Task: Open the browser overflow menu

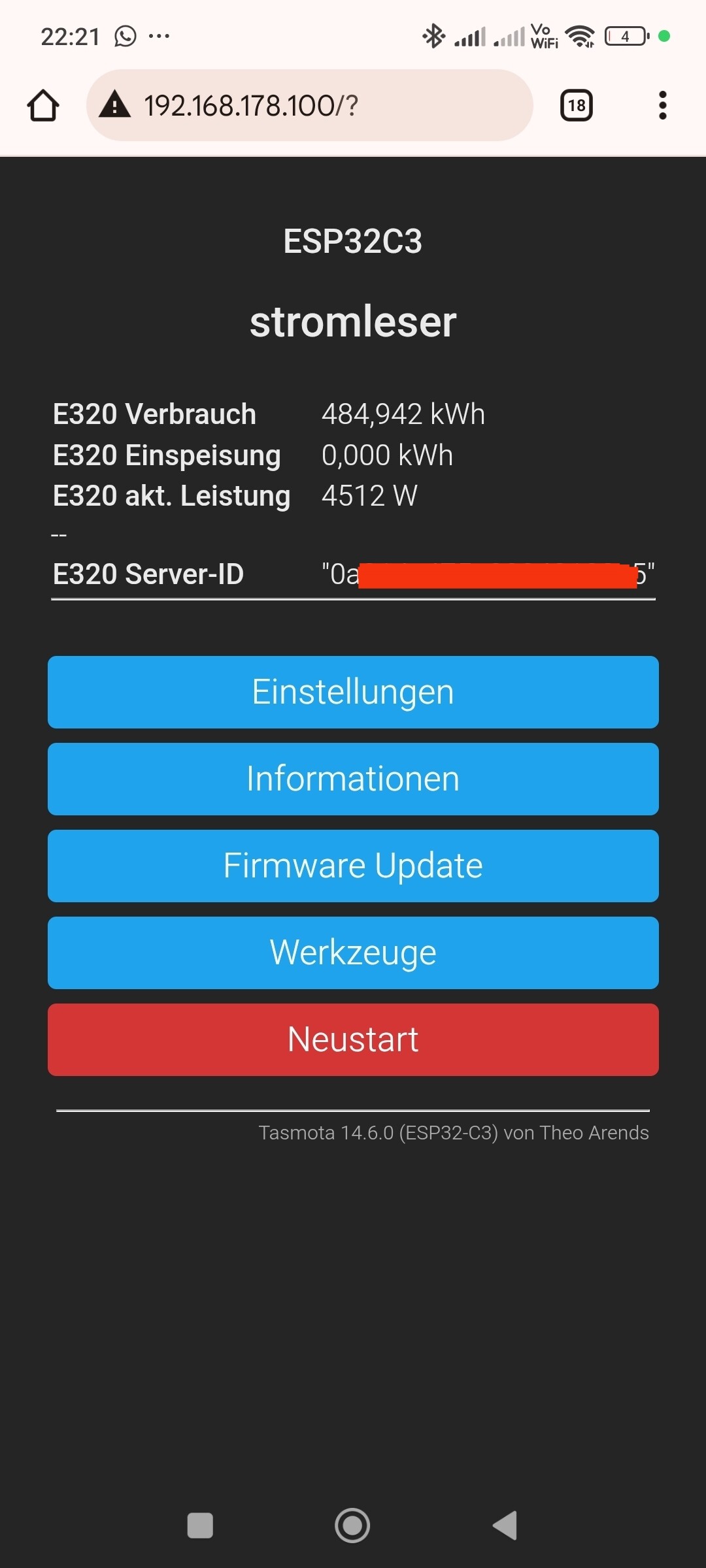Action: pos(662,105)
